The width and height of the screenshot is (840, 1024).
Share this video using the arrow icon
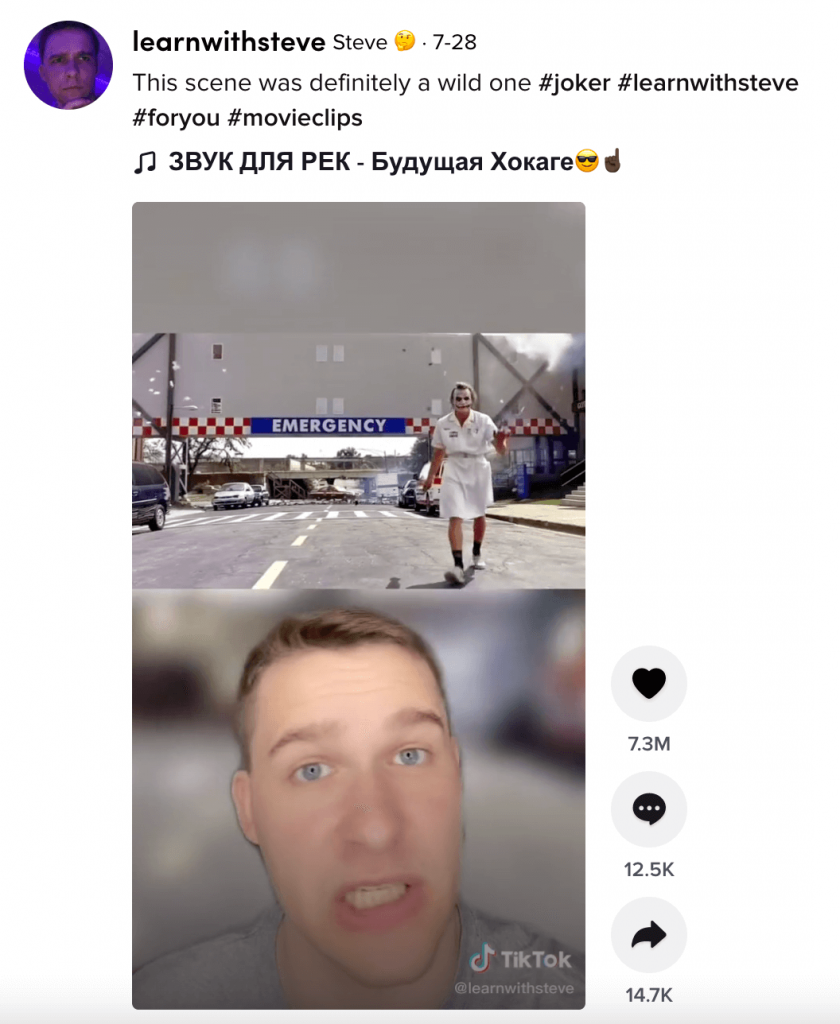648,935
